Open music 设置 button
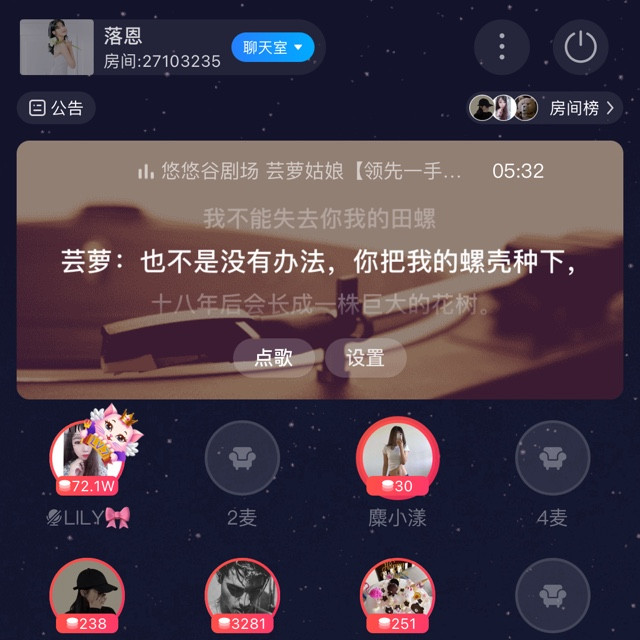This screenshot has height=640, width=640. click(366, 358)
